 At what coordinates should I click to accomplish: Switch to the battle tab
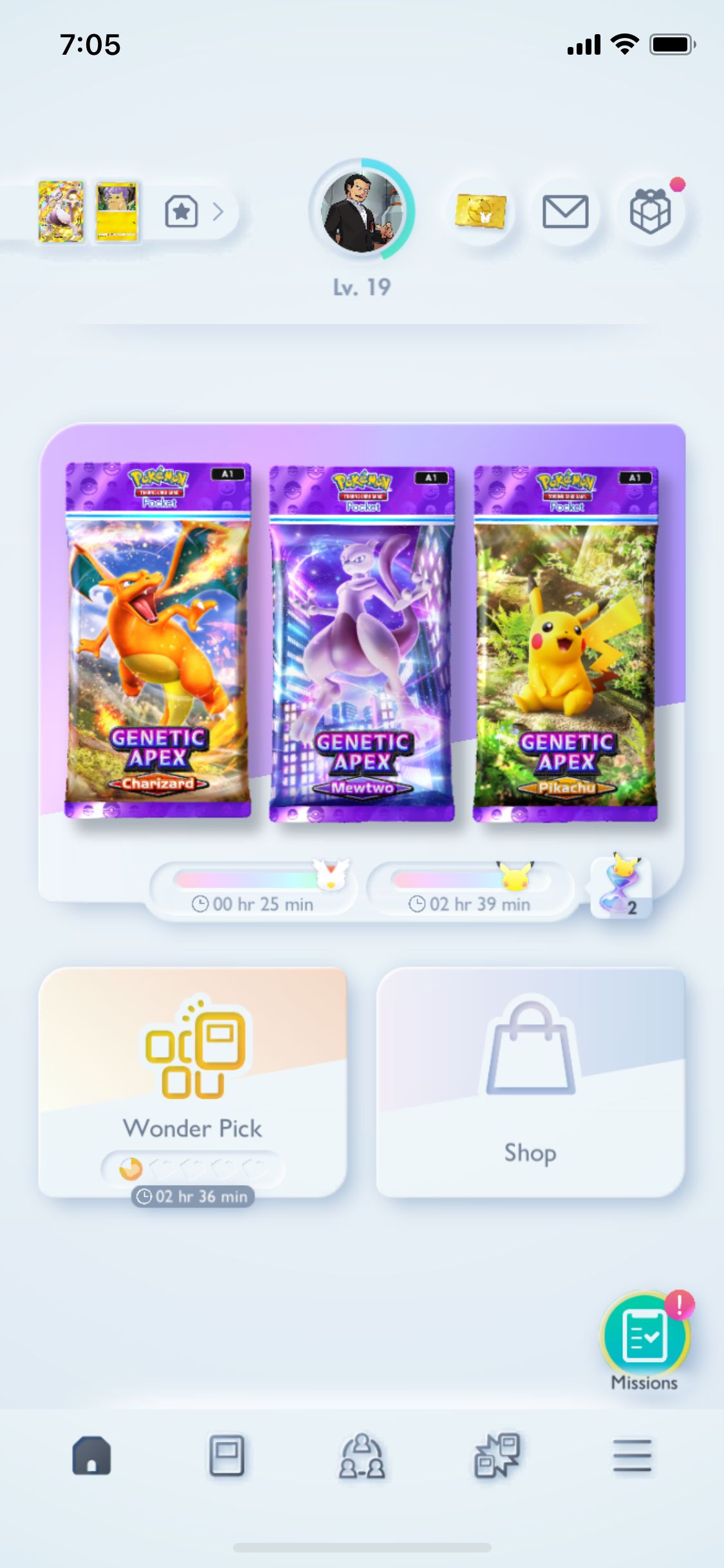pyautogui.click(x=497, y=1455)
